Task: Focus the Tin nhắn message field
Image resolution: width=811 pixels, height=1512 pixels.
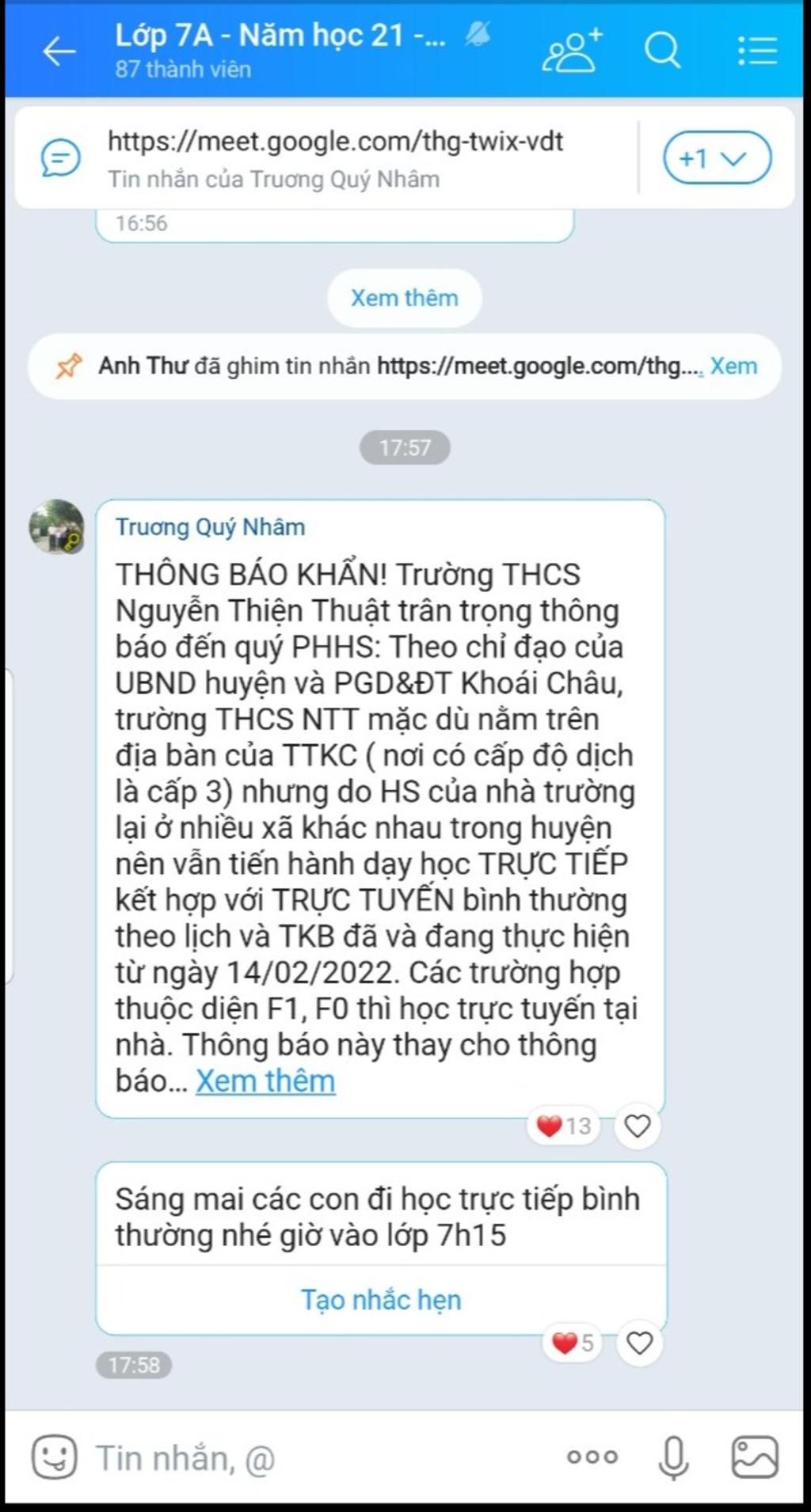Action: [317, 1457]
